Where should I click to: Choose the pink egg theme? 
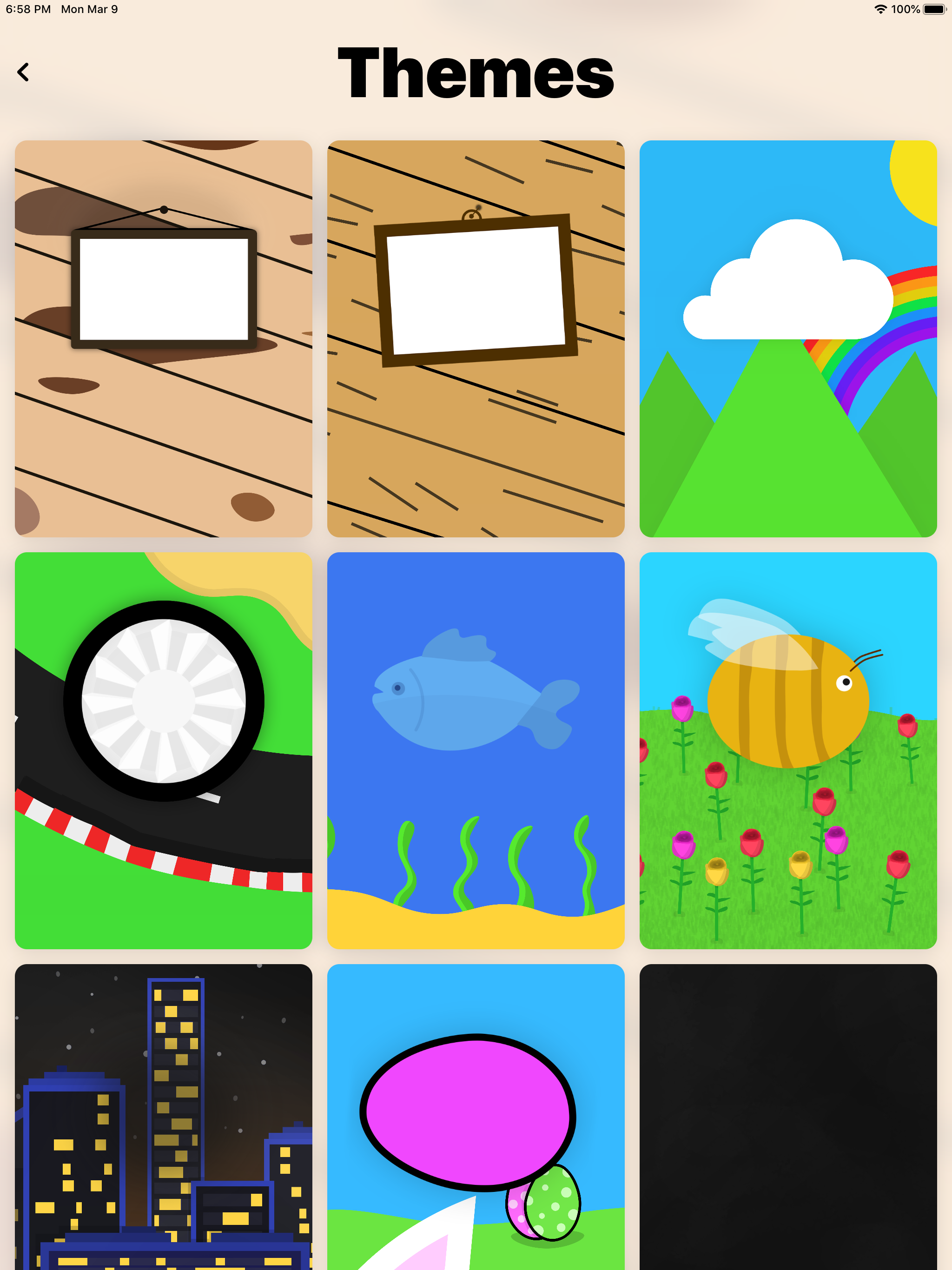pyautogui.click(x=476, y=1117)
